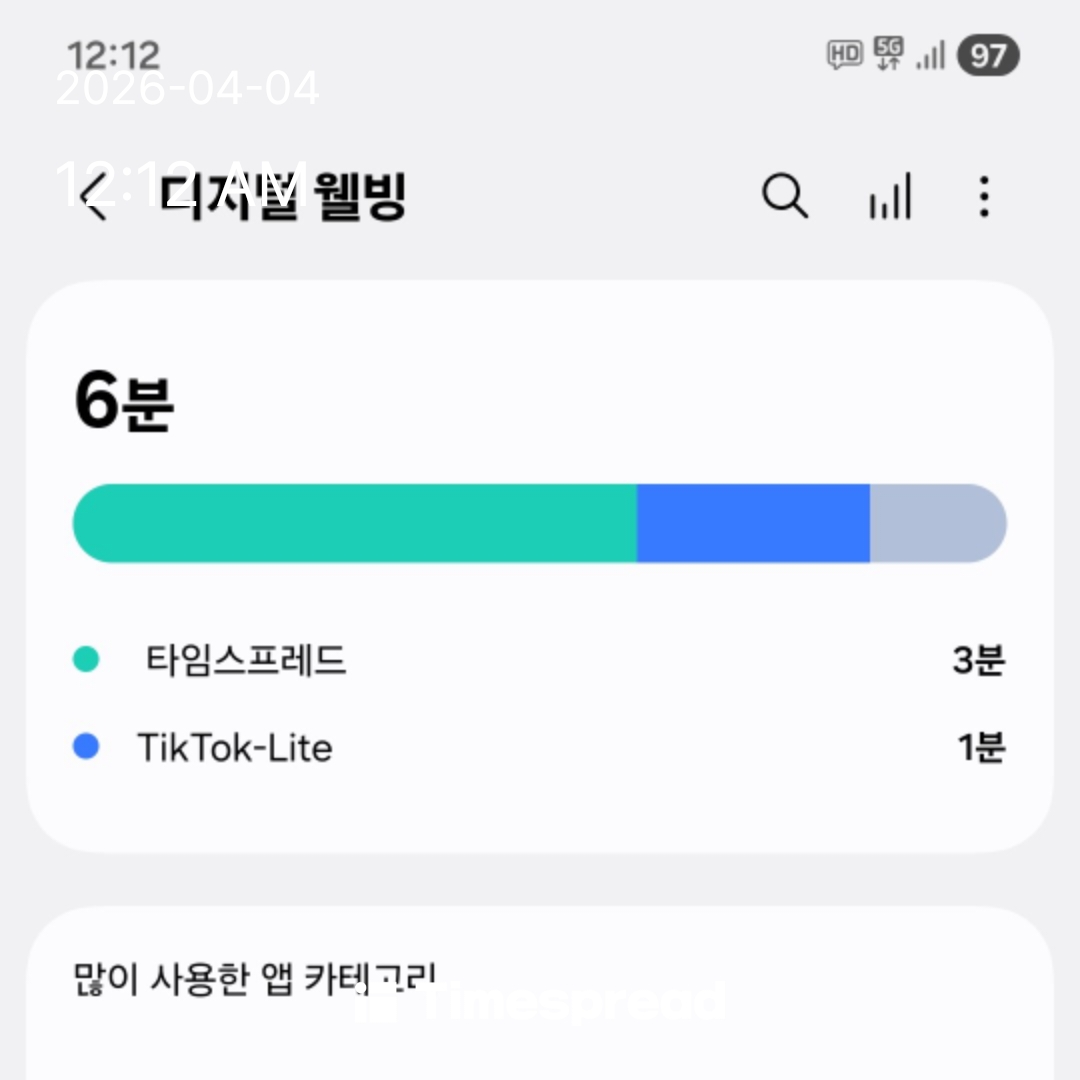This screenshot has width=1080, height=1080.
Task: Open search in Digital Wellbeing
Action: click(x=785, y=196)
